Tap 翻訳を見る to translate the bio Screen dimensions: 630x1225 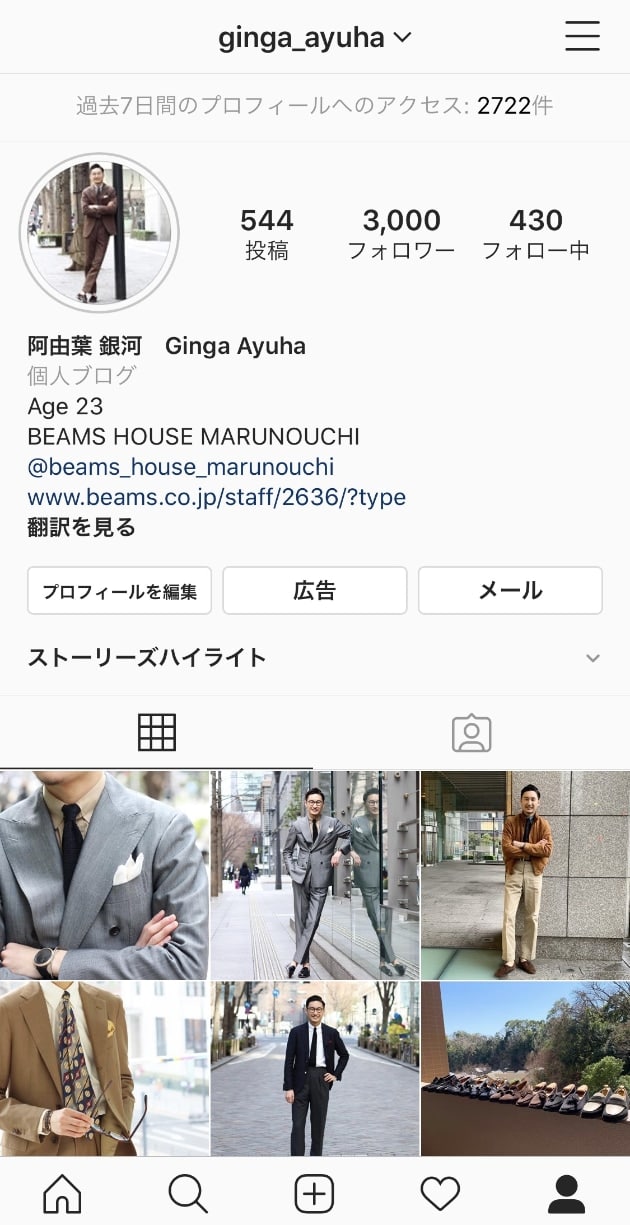coord(81,527)
